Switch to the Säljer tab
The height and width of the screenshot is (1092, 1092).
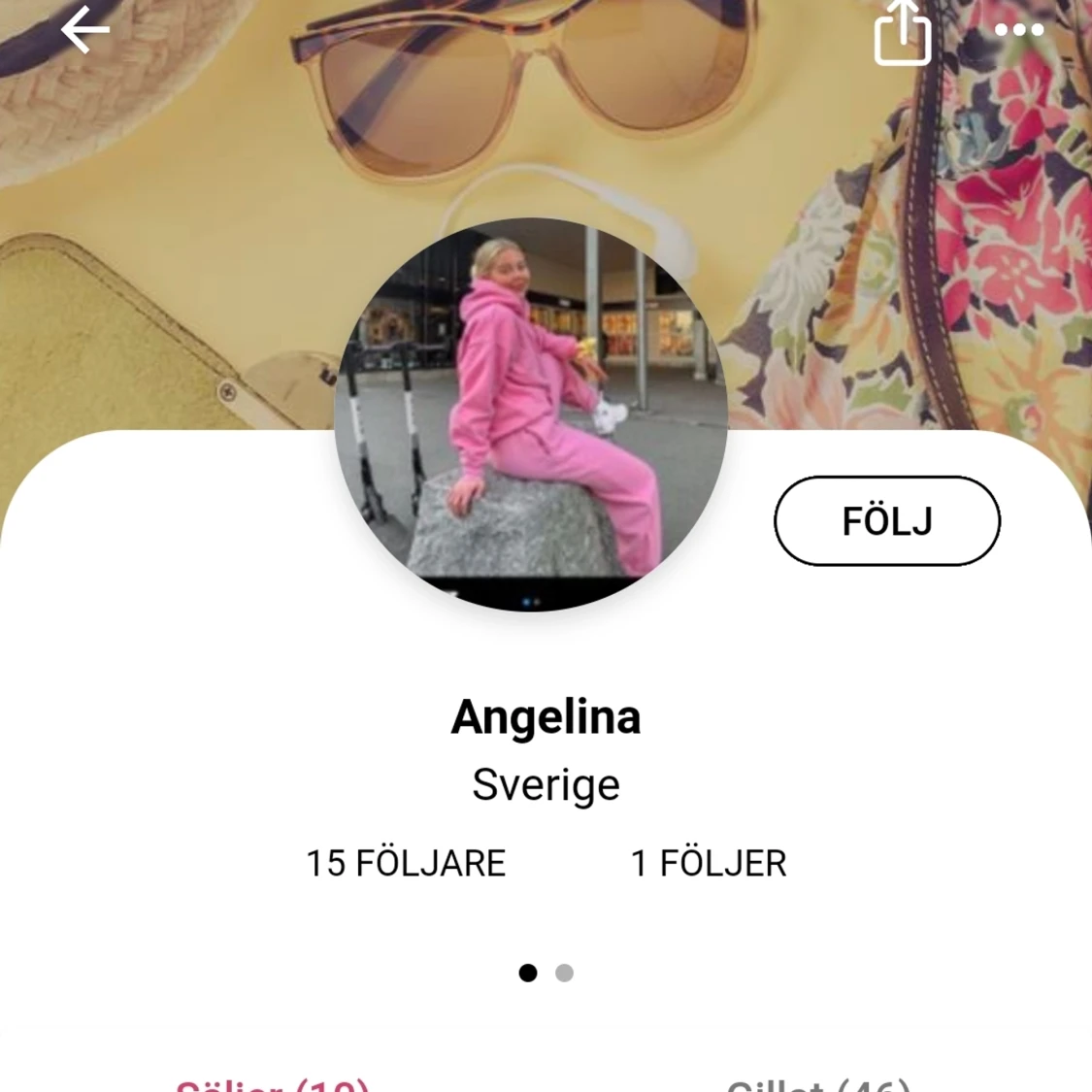[x=273, y=1083]
